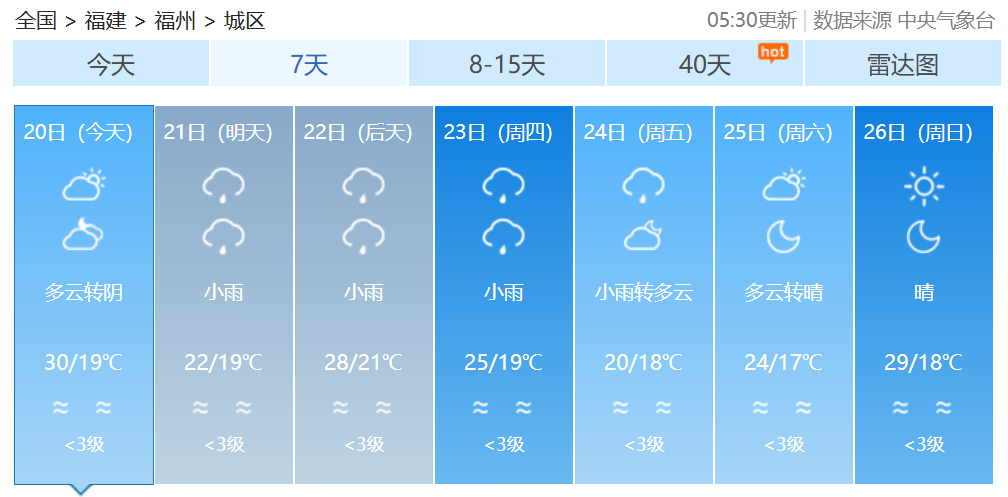This screenshot has width=1008, height=497.
Task: Open the 8-15天 forecast tab
Action: [507, 65]
